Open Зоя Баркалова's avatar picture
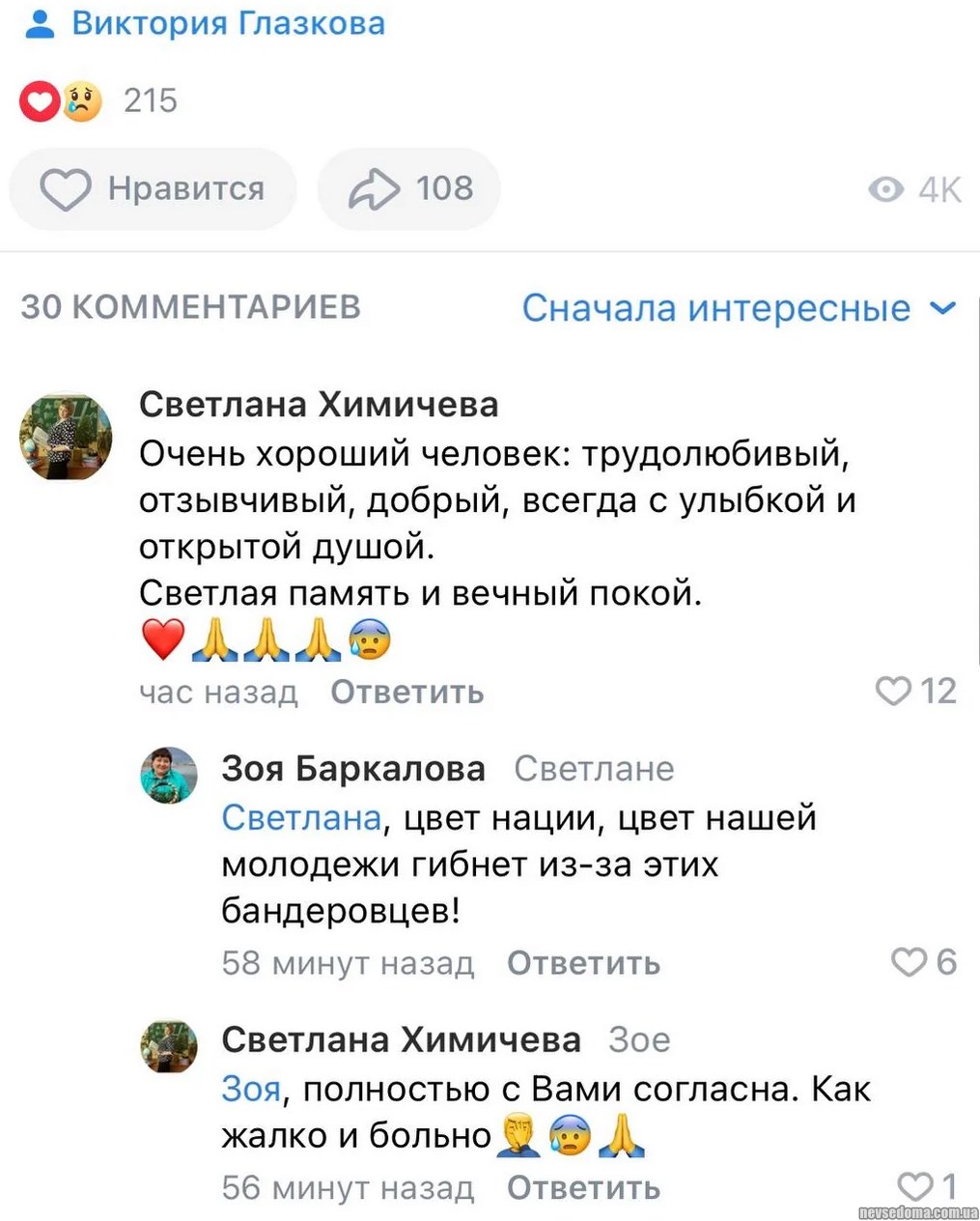The height and width of the screenshot is (1221, 980). pos(170,776)
